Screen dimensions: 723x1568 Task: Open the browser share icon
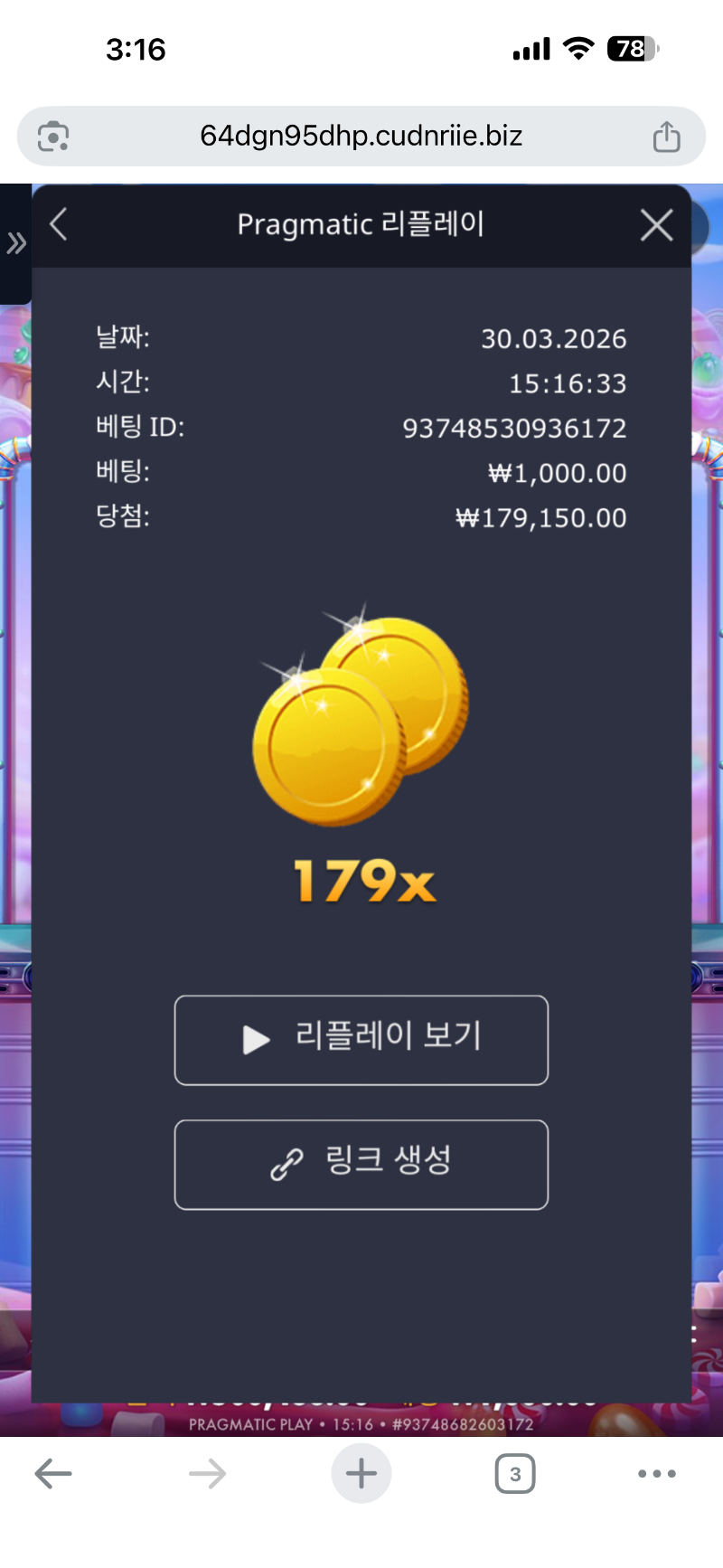666,137
